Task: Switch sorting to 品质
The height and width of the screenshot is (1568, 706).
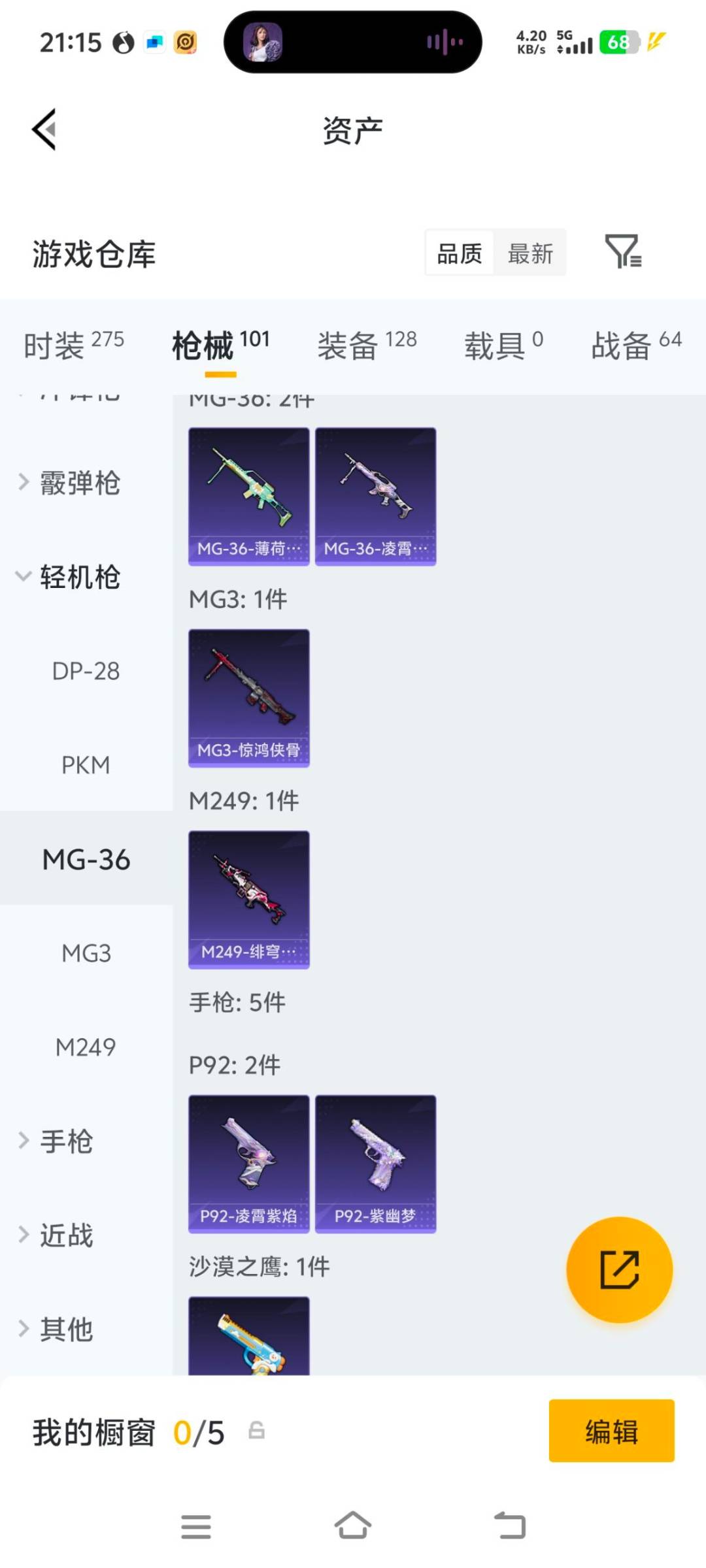Action: pyautogui.click(x=460, y=253)
